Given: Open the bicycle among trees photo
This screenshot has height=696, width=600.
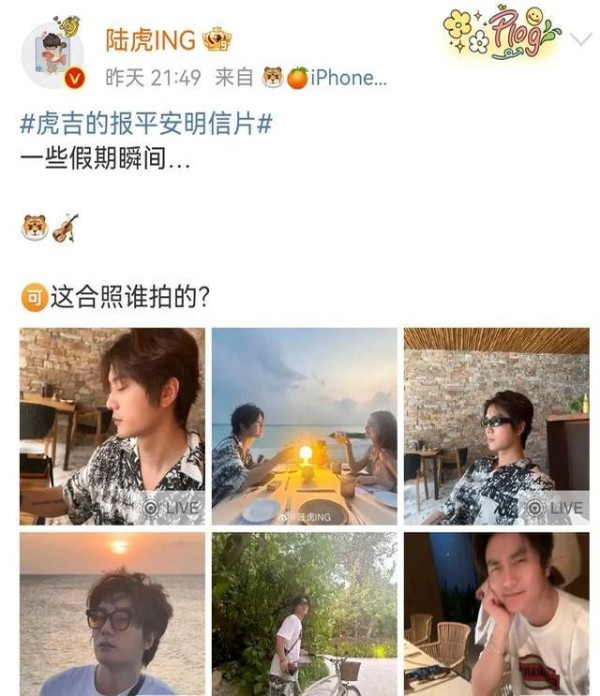Looking at the screenshot, I should coord(304,613).
